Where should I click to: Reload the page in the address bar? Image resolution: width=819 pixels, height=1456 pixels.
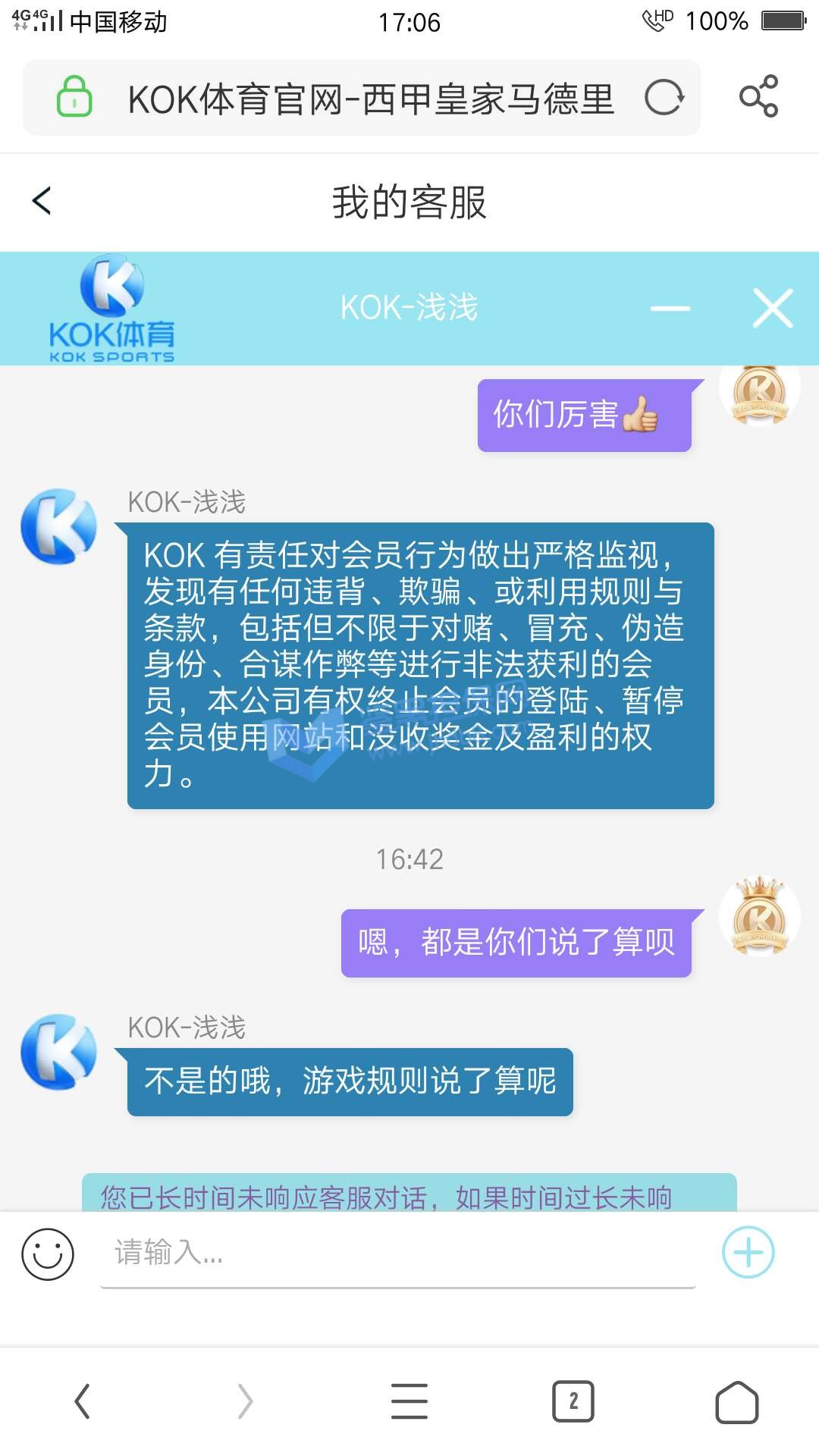click(x=664, y=98)
